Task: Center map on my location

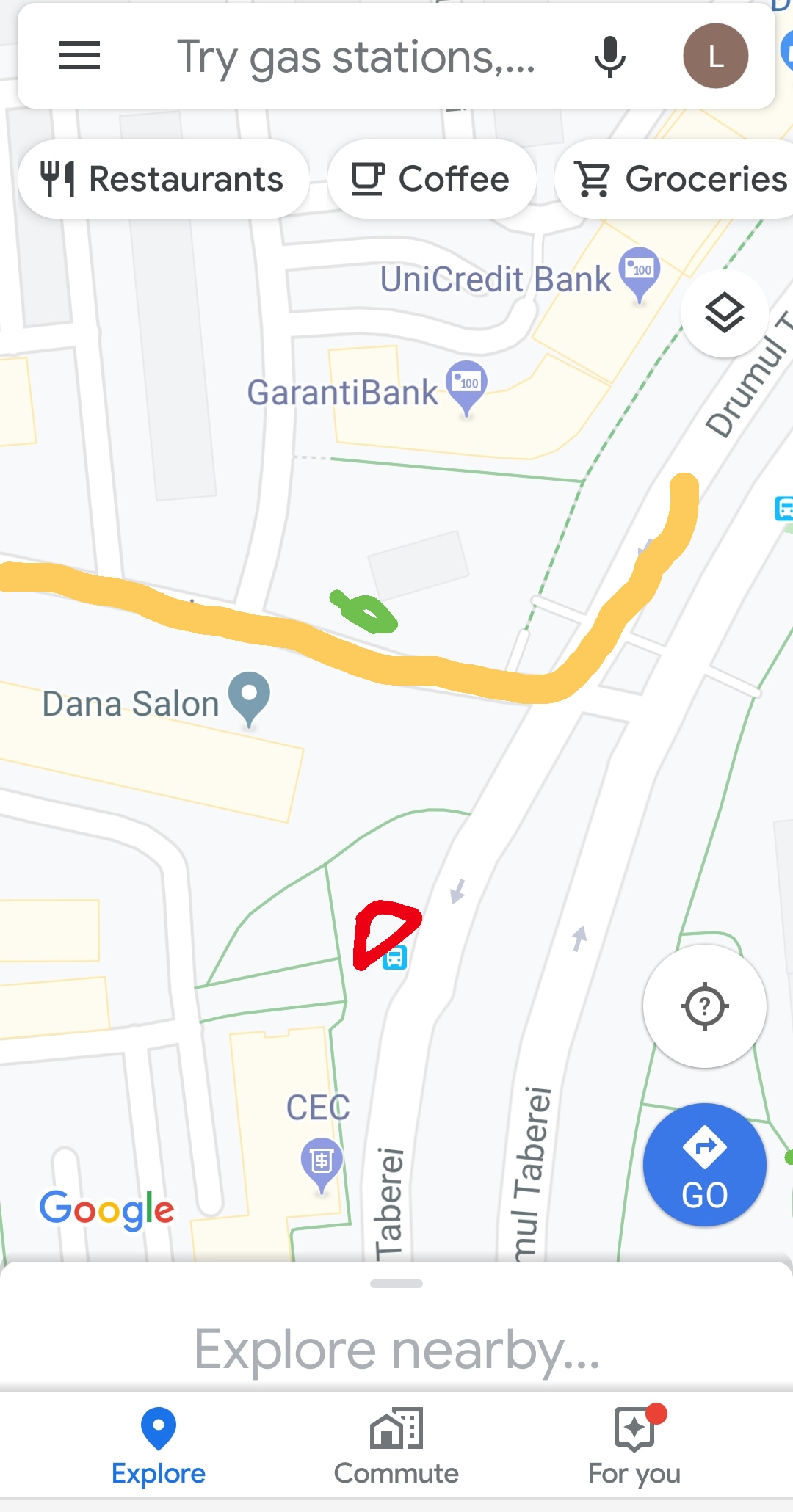Action: pos(705,1006)
